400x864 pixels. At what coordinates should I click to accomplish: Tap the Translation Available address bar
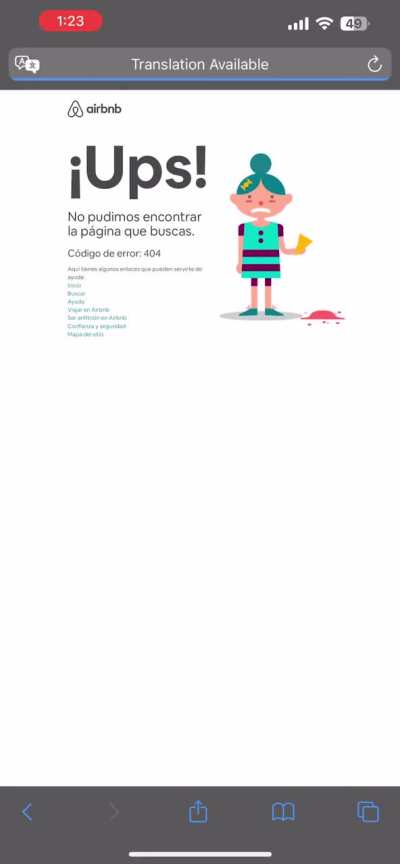click(200, 64)
